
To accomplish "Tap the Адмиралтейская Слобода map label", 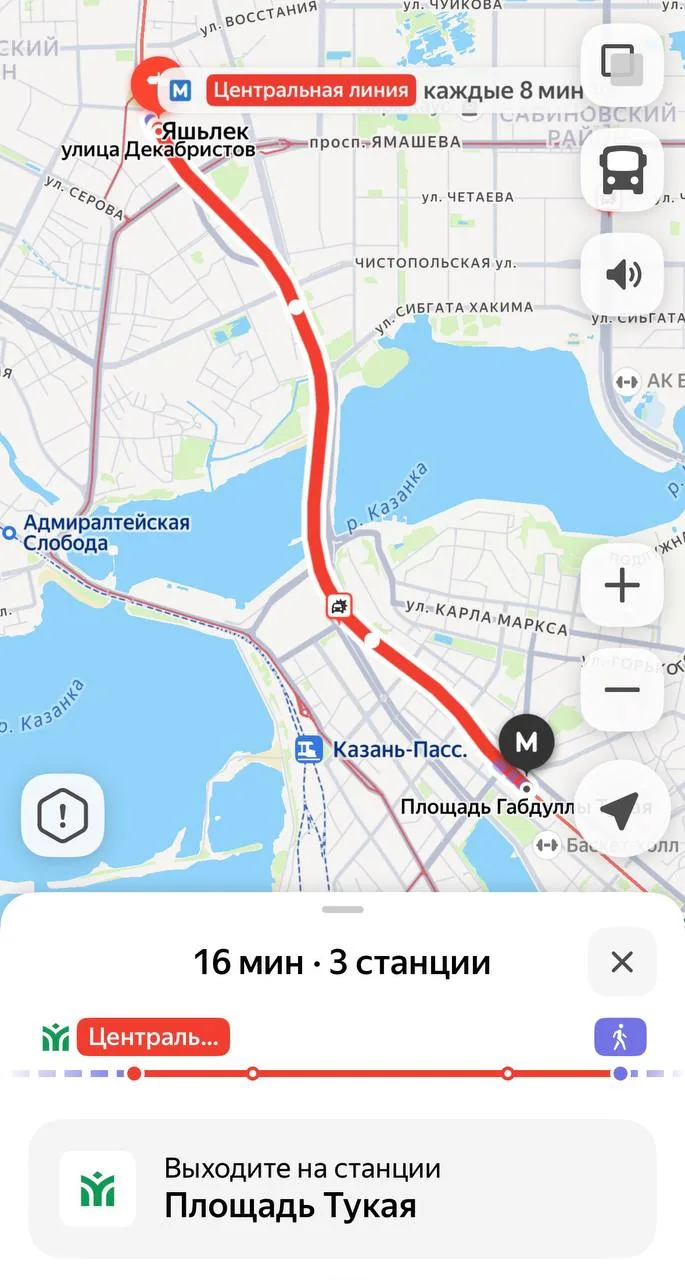I will (105, 533).
